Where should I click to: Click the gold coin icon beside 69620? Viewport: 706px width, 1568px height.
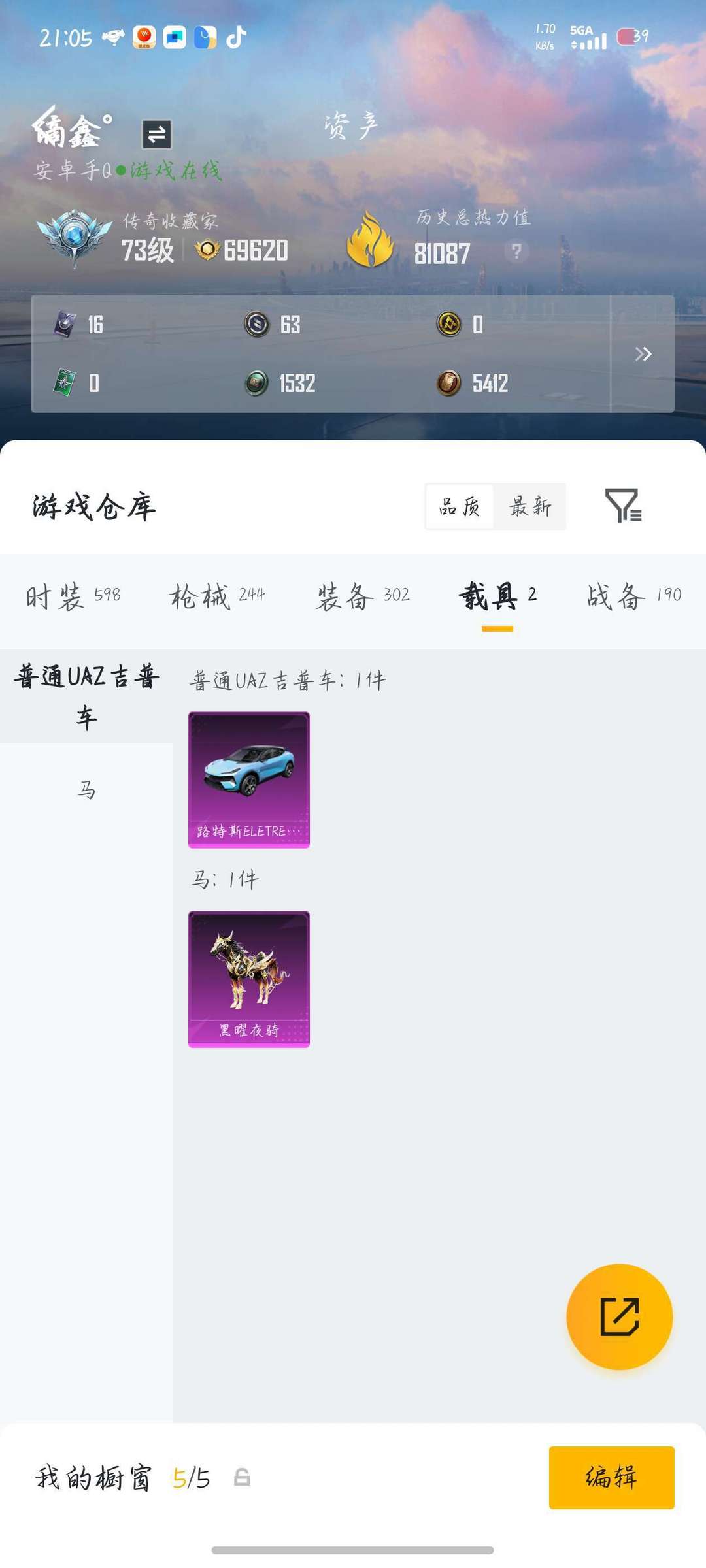point(207,250)
